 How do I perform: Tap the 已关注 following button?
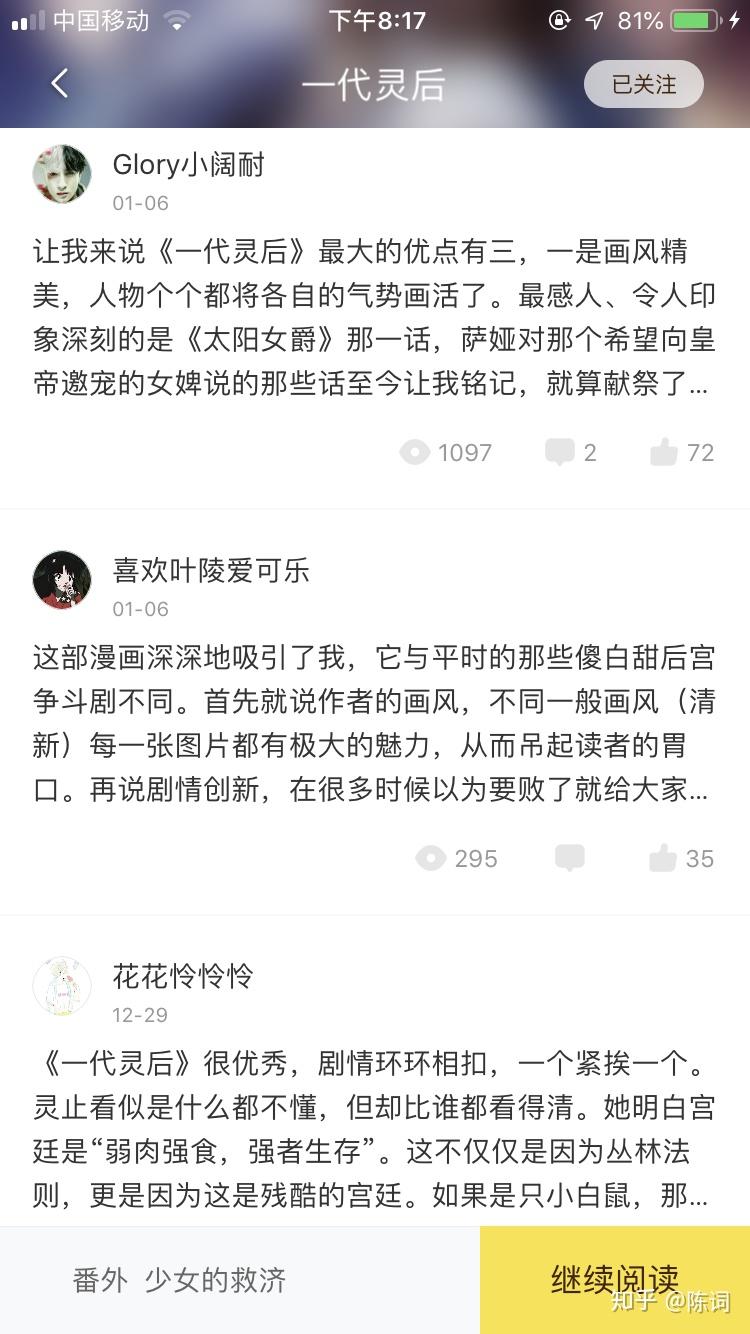pos(643,84)
